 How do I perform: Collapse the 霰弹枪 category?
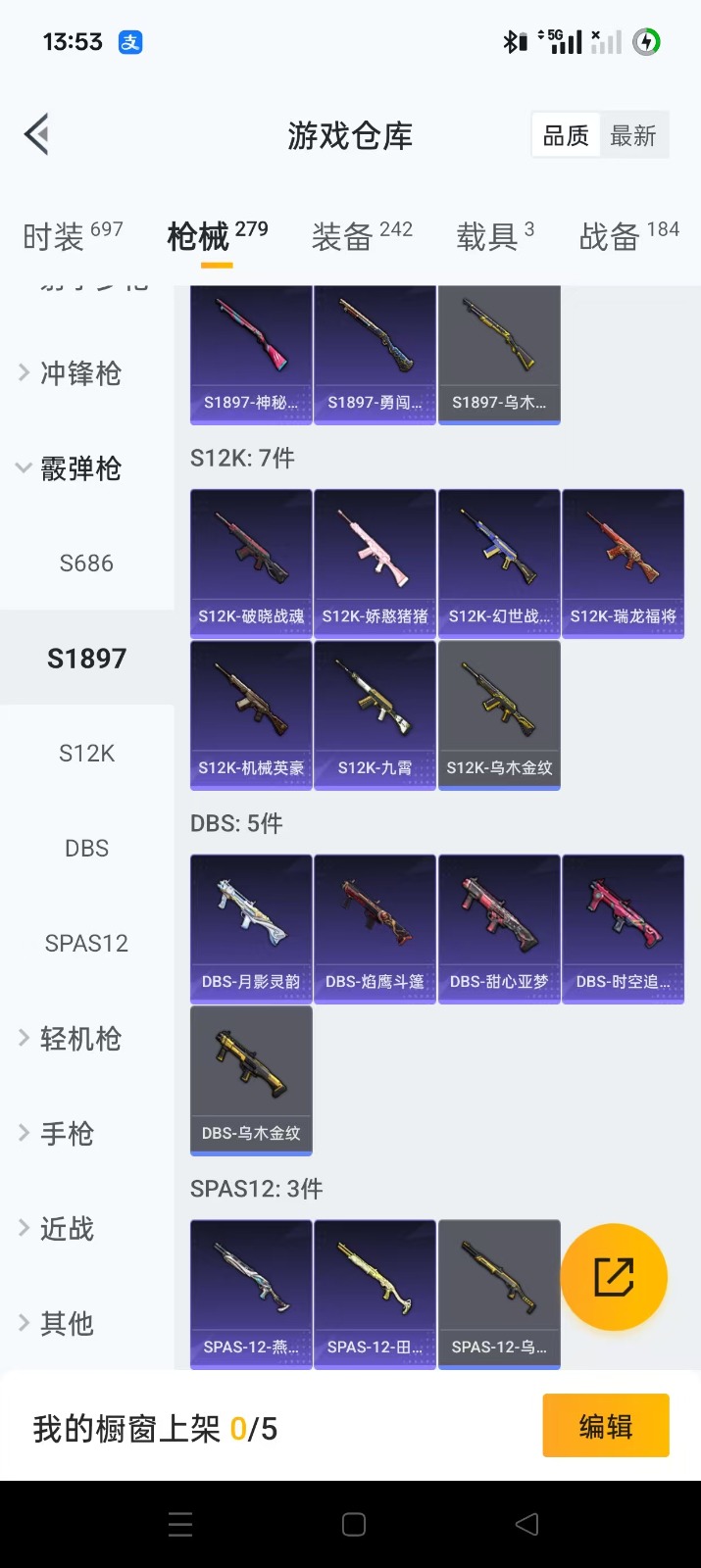[x=80, y=468]
